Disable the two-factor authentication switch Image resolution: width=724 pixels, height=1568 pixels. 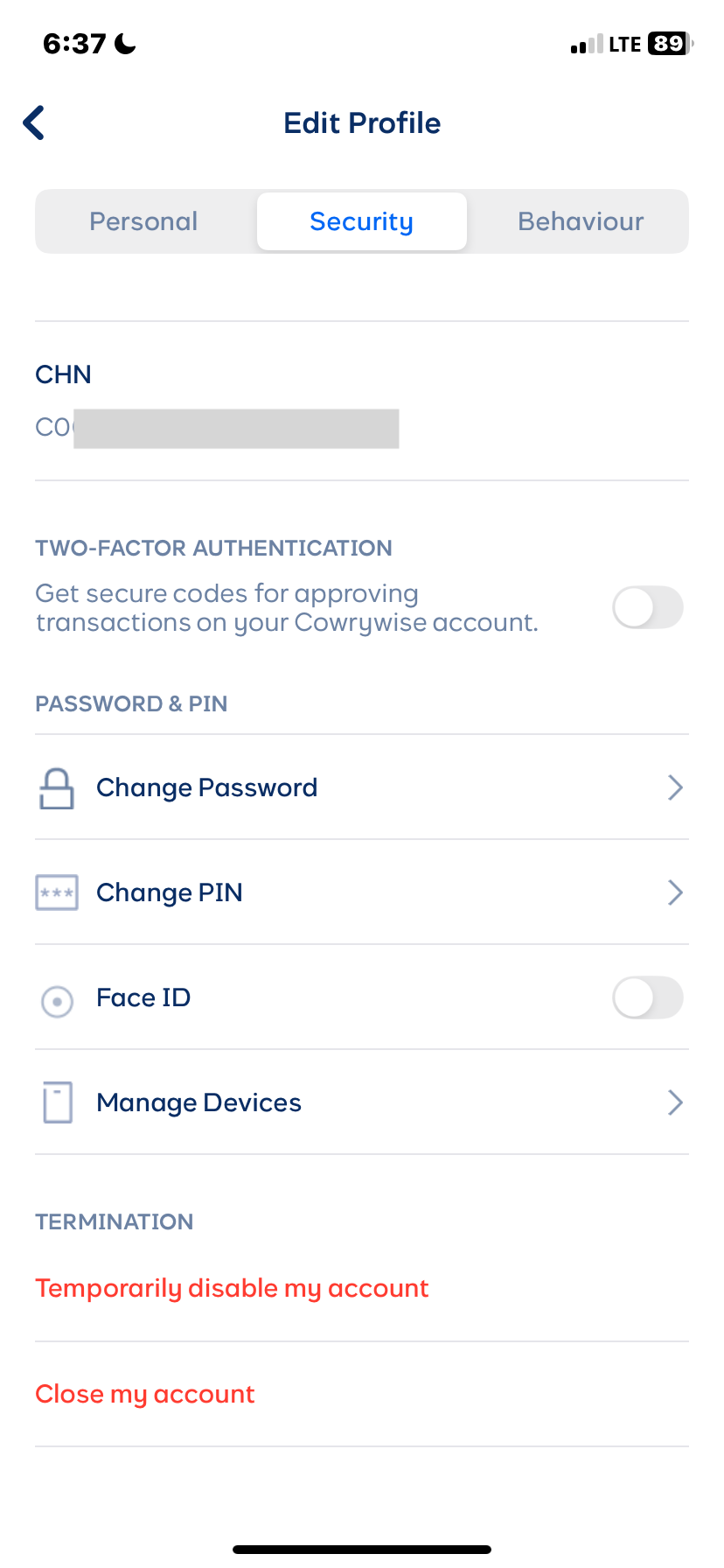click(647, 607)
